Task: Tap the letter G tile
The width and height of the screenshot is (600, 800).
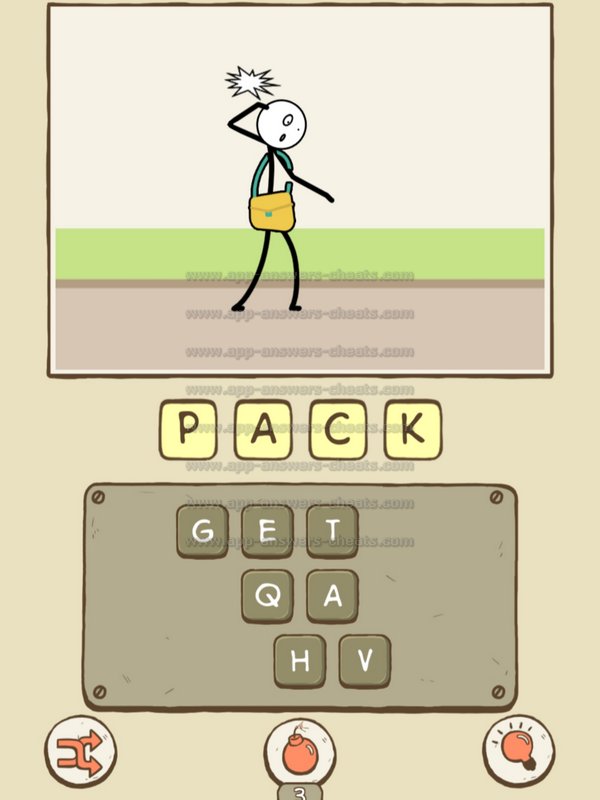Action: [x=203, y=531]
